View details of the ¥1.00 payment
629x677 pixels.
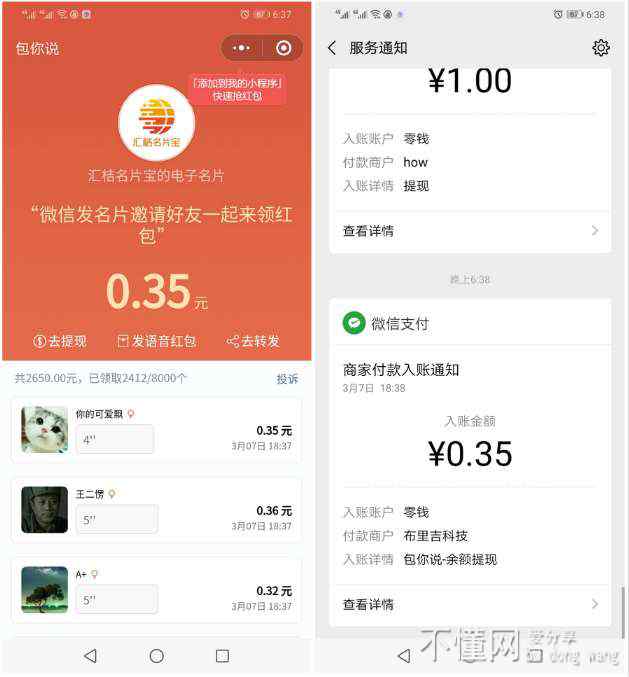pos(470,231)
